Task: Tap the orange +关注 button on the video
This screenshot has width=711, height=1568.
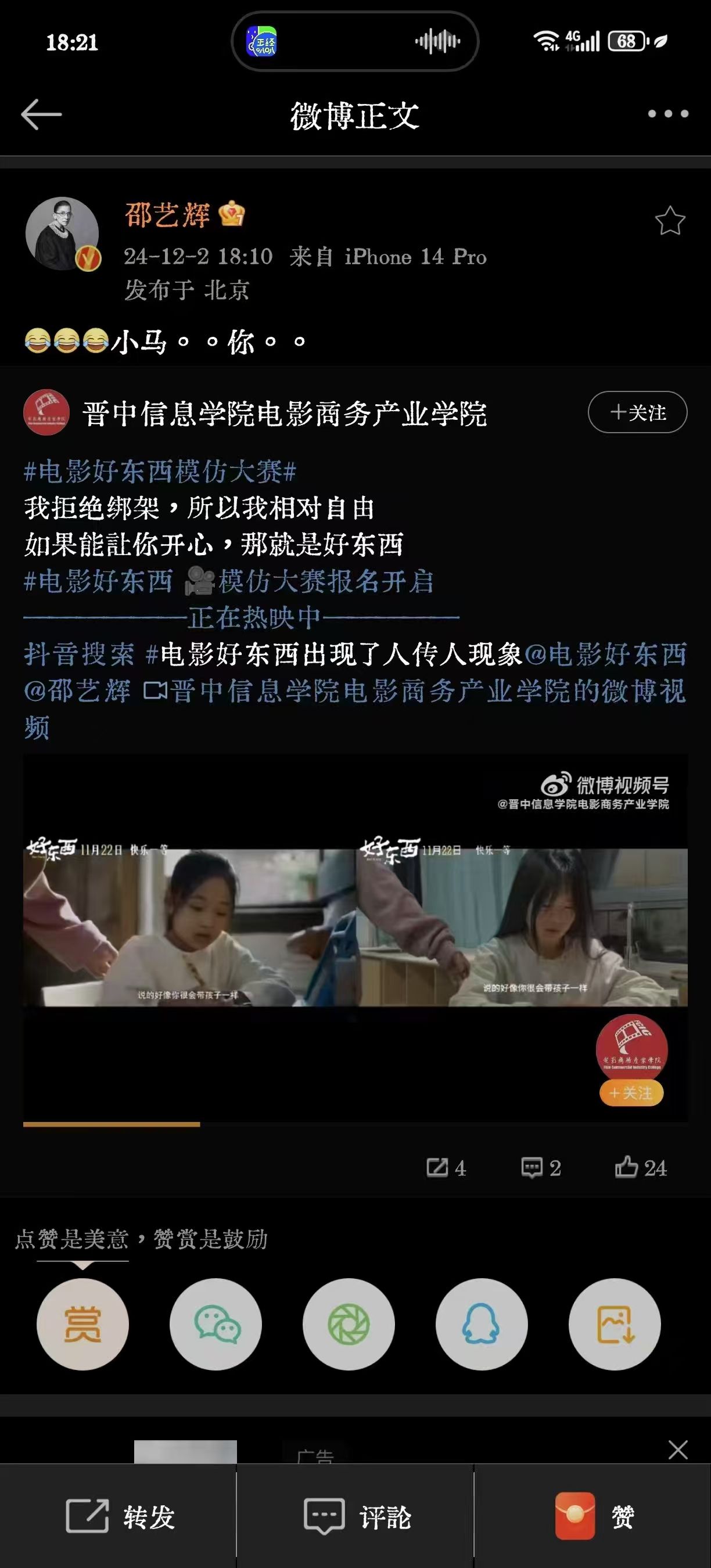Action: point(631,1092)
